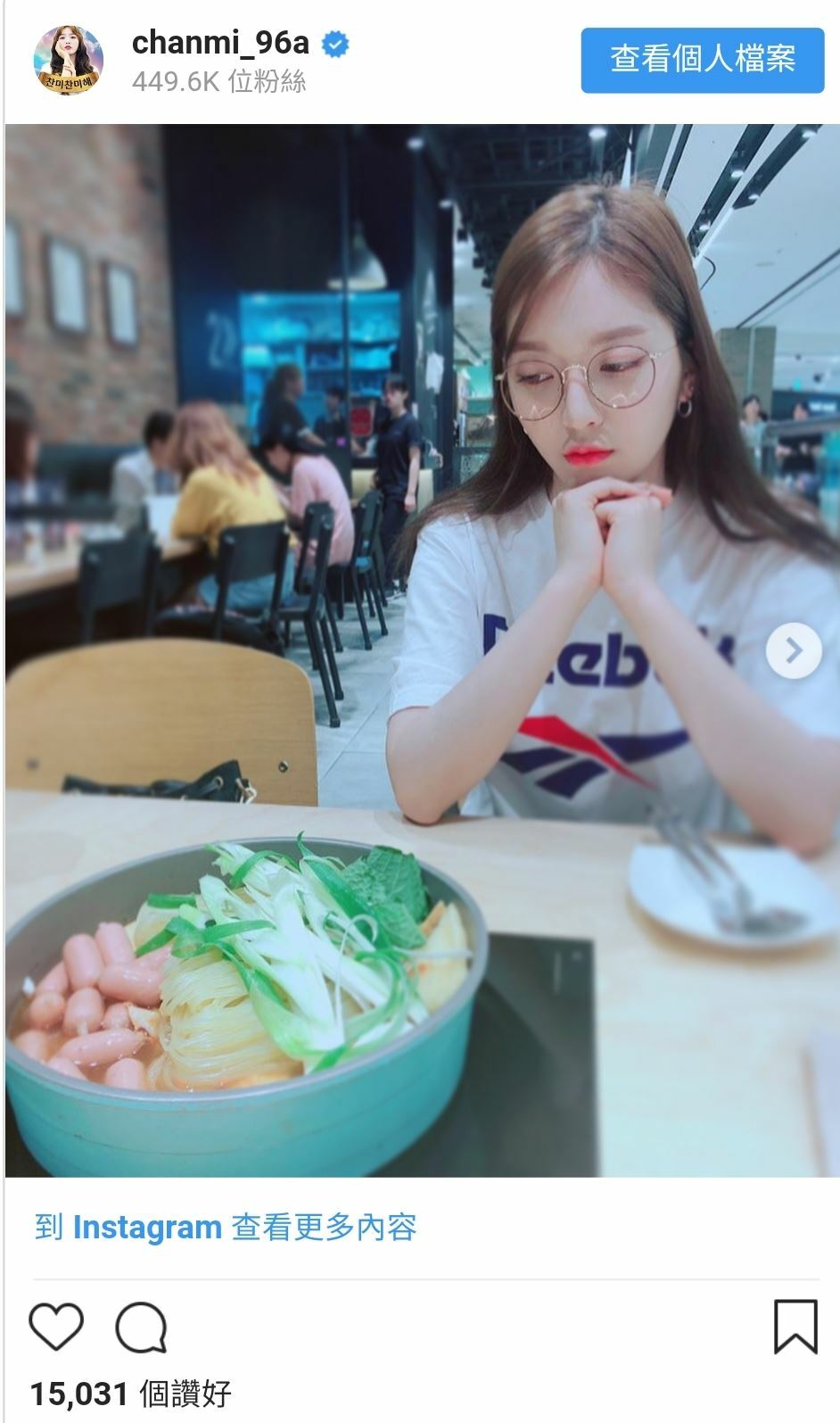Tap the 查看個人檔案 button
The height and width of the screenshot is (1423, 840).
[702, 60]
